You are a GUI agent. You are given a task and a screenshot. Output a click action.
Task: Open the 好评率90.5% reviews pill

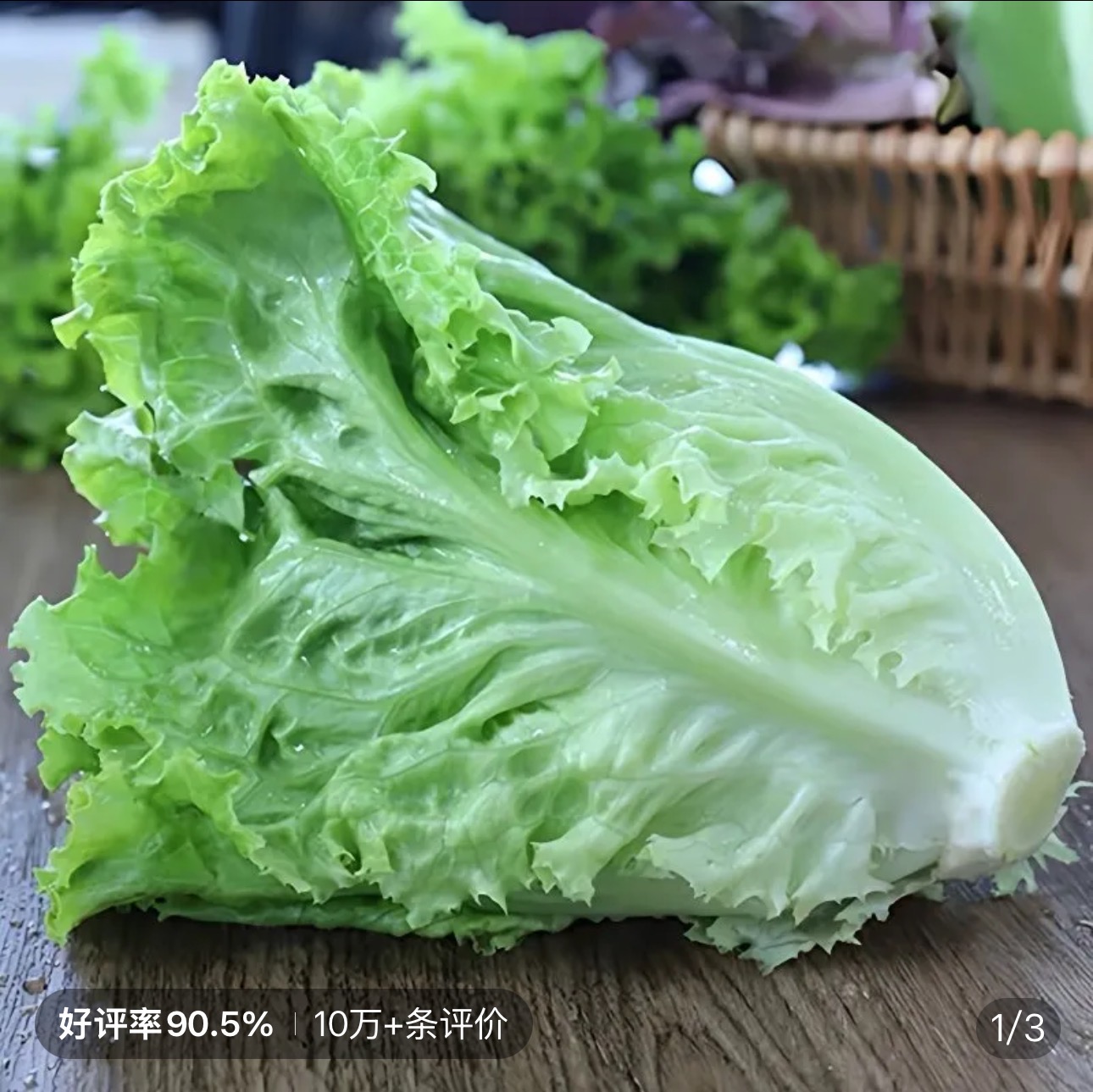(x=282, y=1025)
